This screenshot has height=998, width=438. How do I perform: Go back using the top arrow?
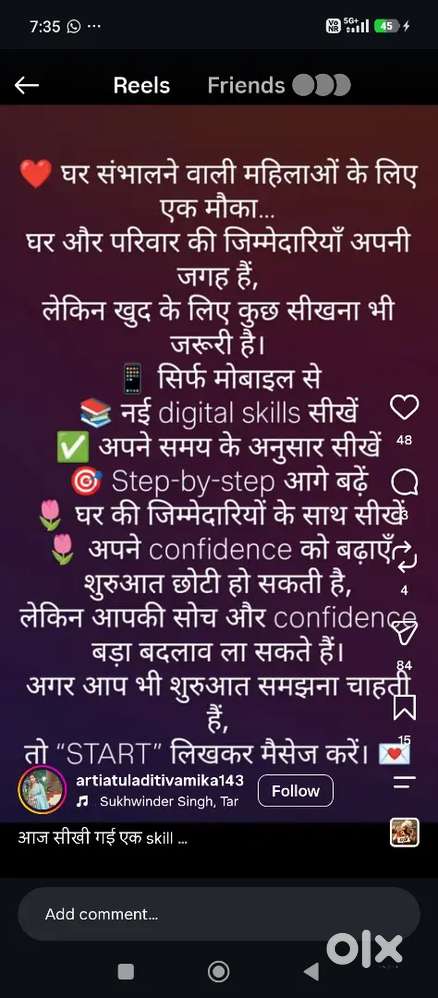27,85
